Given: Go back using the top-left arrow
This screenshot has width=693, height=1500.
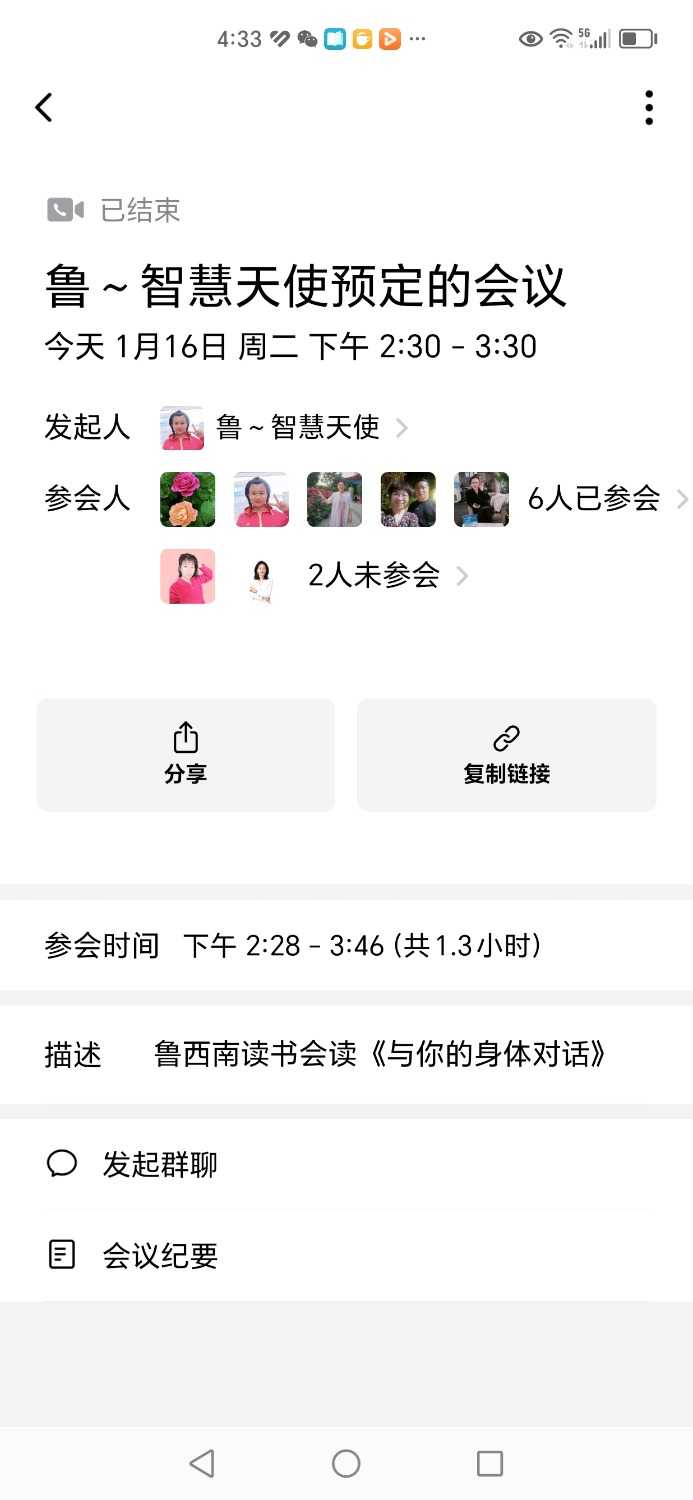Looking at the screenshot, I should point(44,108).
